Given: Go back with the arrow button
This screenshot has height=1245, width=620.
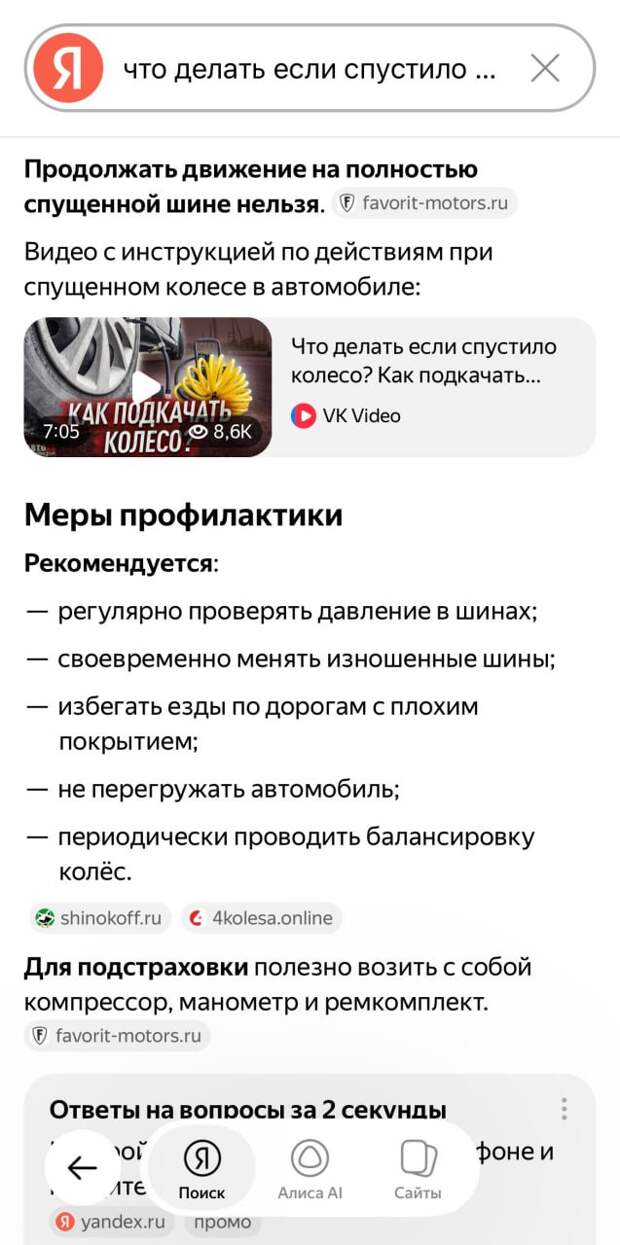Looking at the screenshot, I should tap(82, 1168).
